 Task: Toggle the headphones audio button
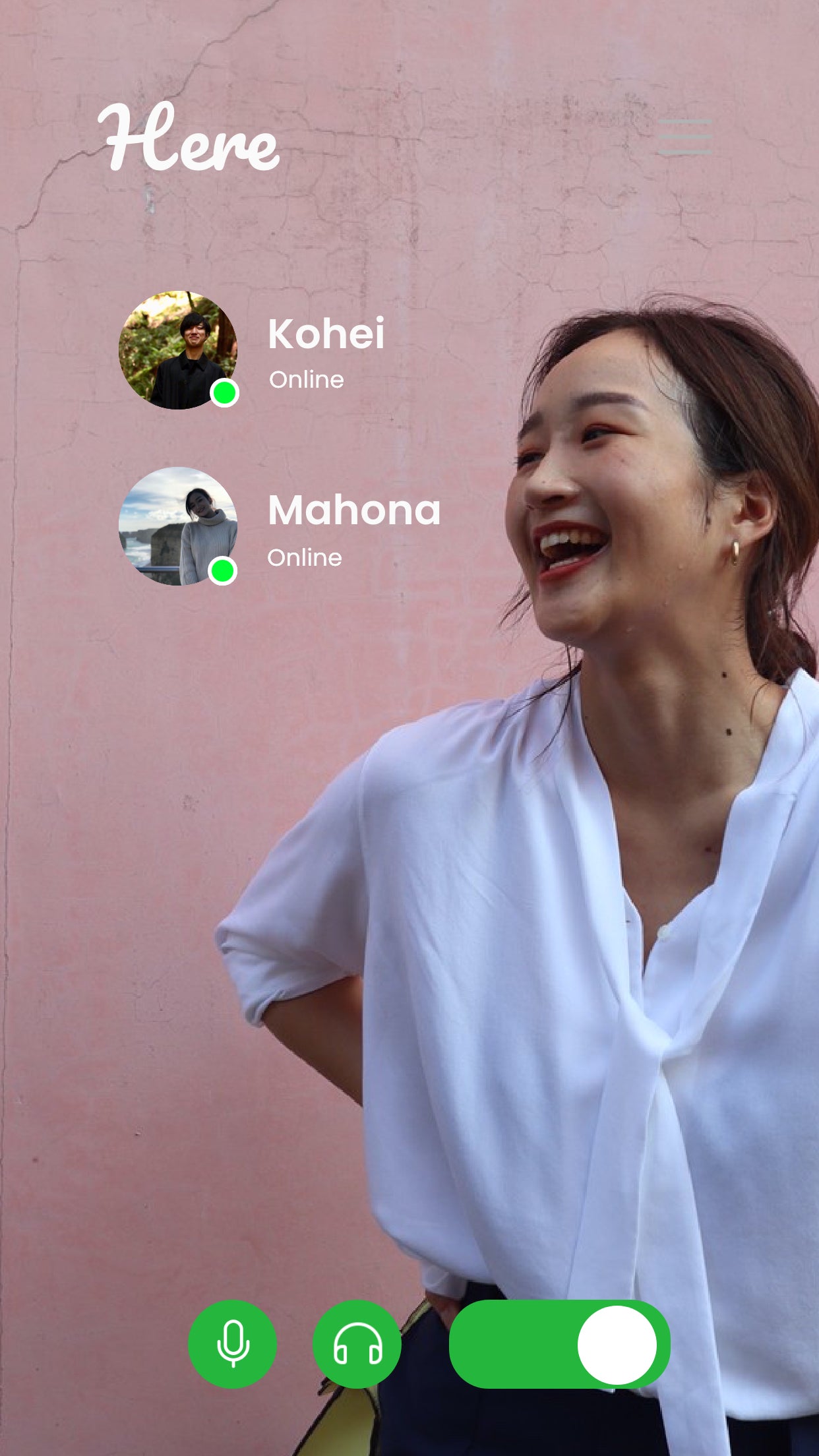pyautogui.click(x=357, y=1344)
